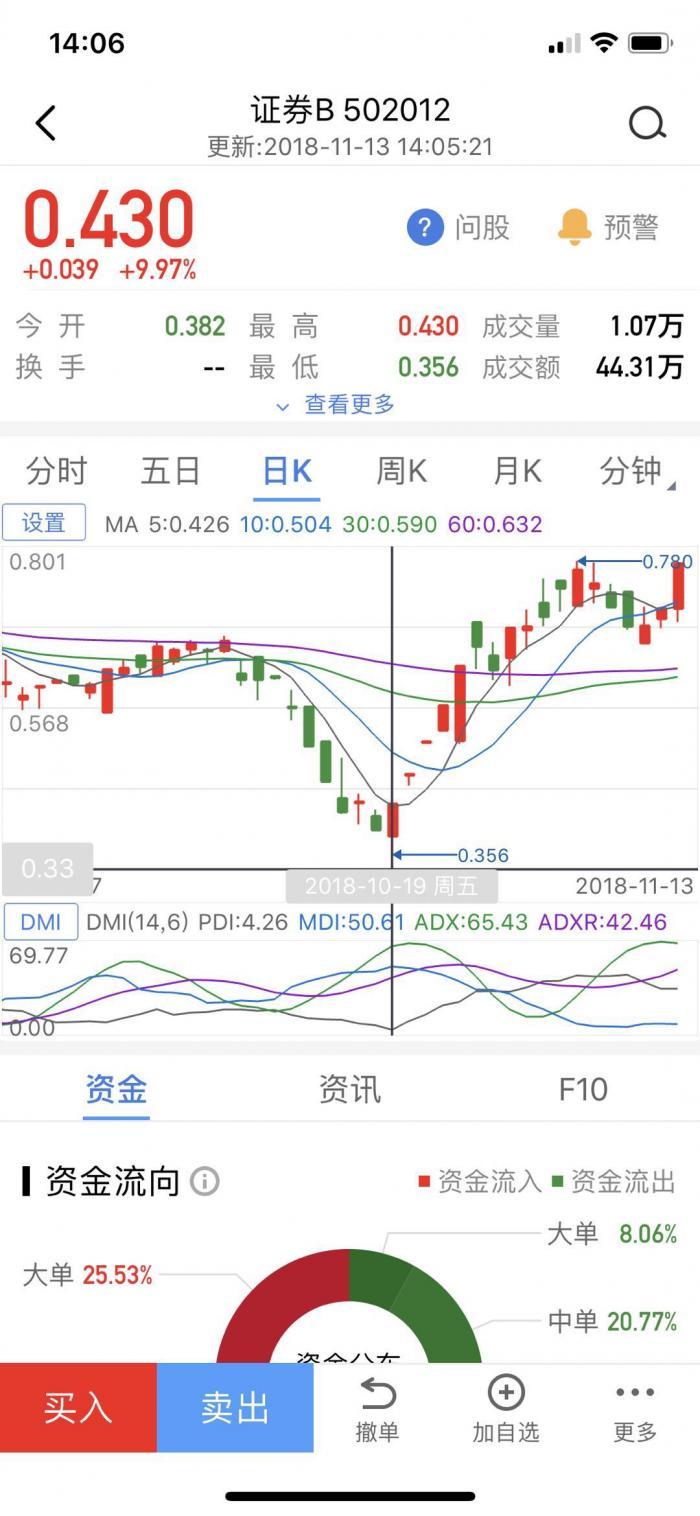View the 月K chart tab
The height and width of the screenshot is (1516, 700).
click(517, 470)
